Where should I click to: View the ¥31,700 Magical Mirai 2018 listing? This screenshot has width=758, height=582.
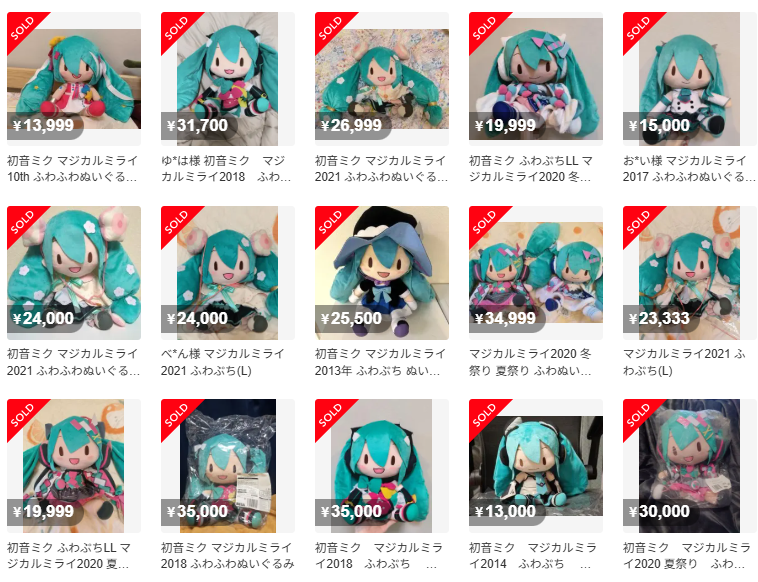(228, 79)
